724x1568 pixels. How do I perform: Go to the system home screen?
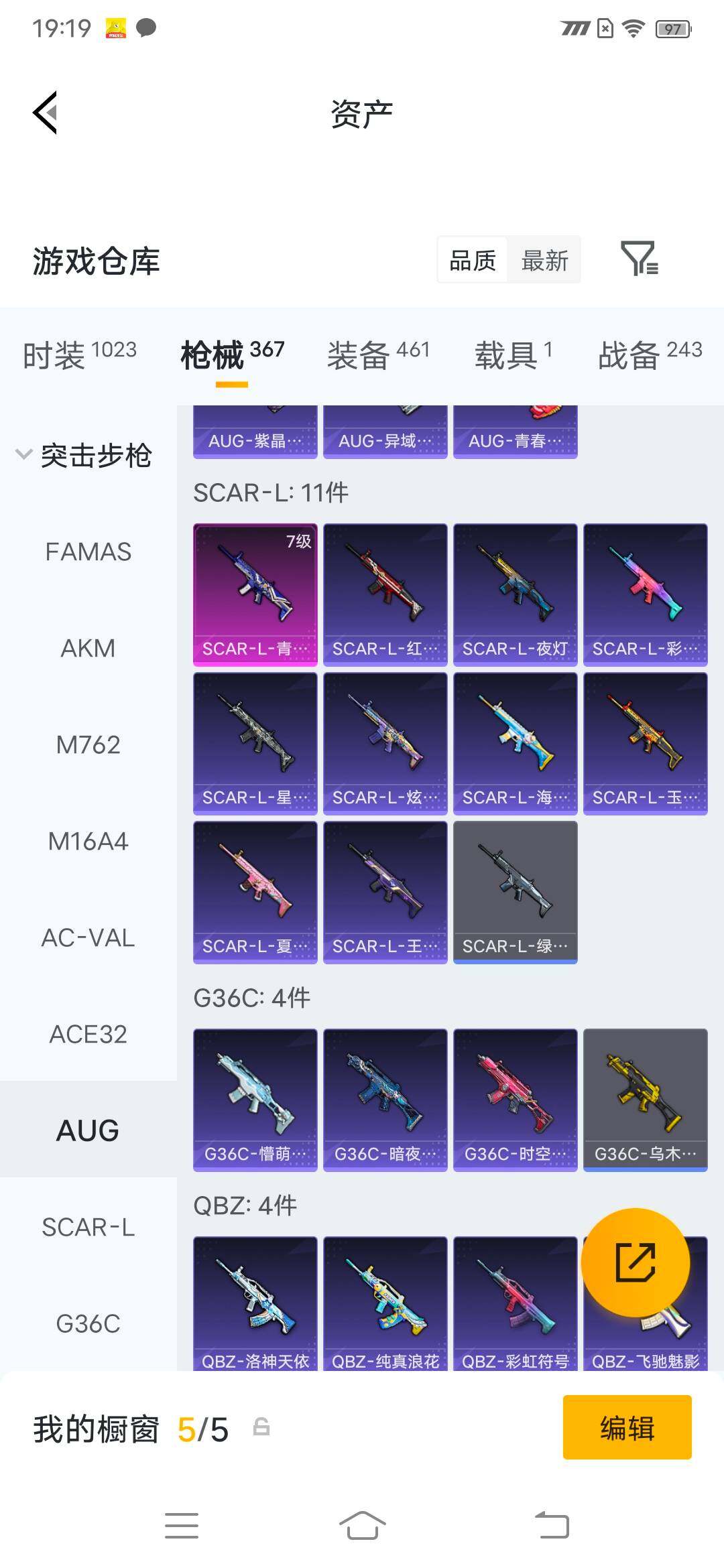(x=362, y=1526)
